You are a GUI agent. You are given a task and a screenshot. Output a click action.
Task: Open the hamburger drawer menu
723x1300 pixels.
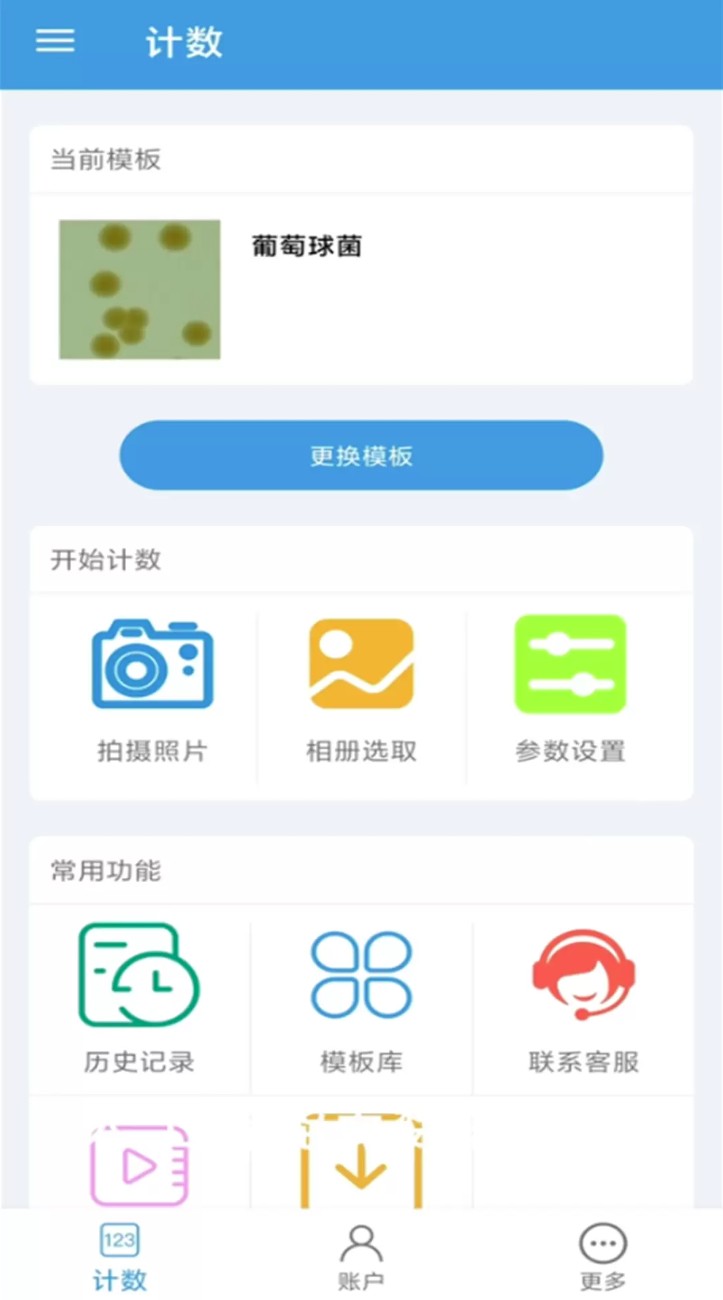[x=55, y=41]
